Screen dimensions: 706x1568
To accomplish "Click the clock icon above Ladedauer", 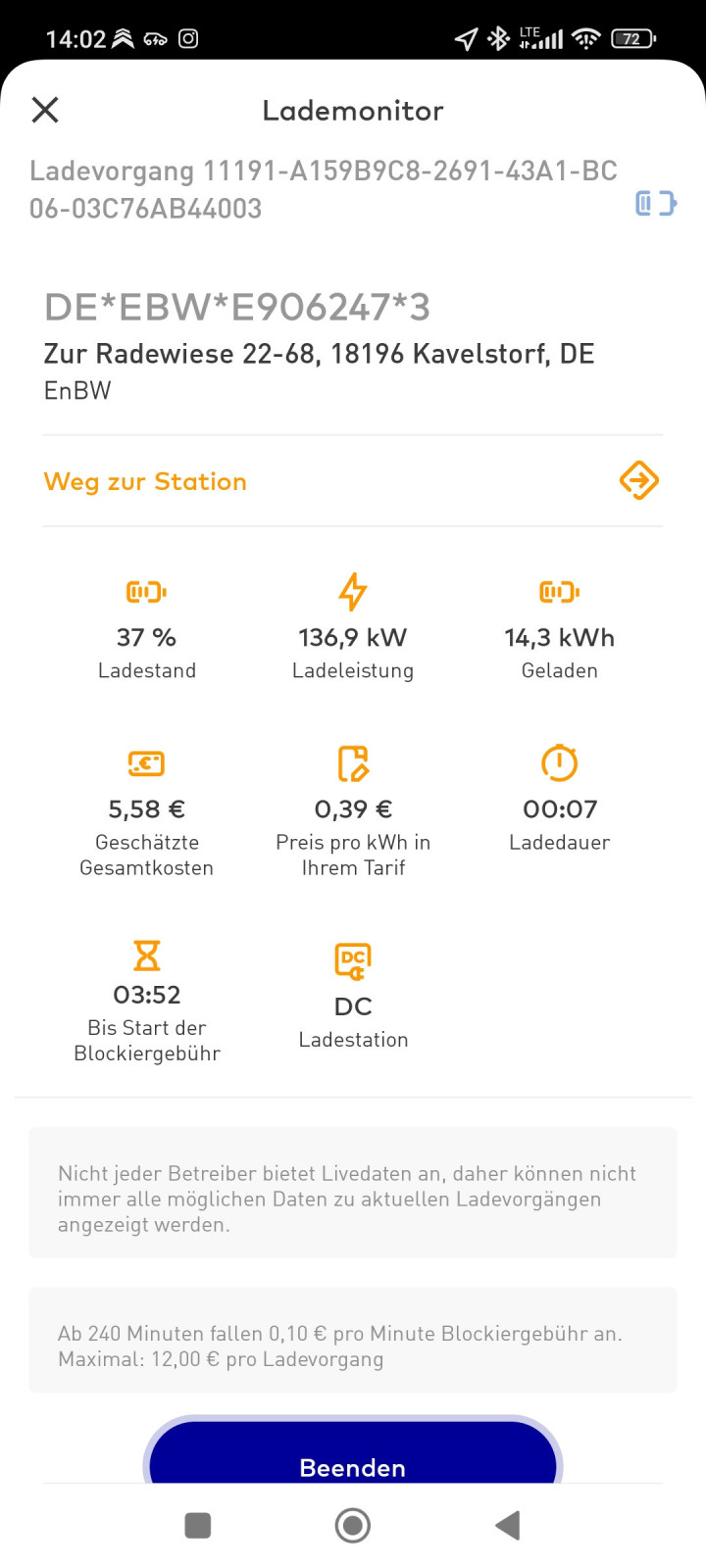I will click(x=559, y=762).
